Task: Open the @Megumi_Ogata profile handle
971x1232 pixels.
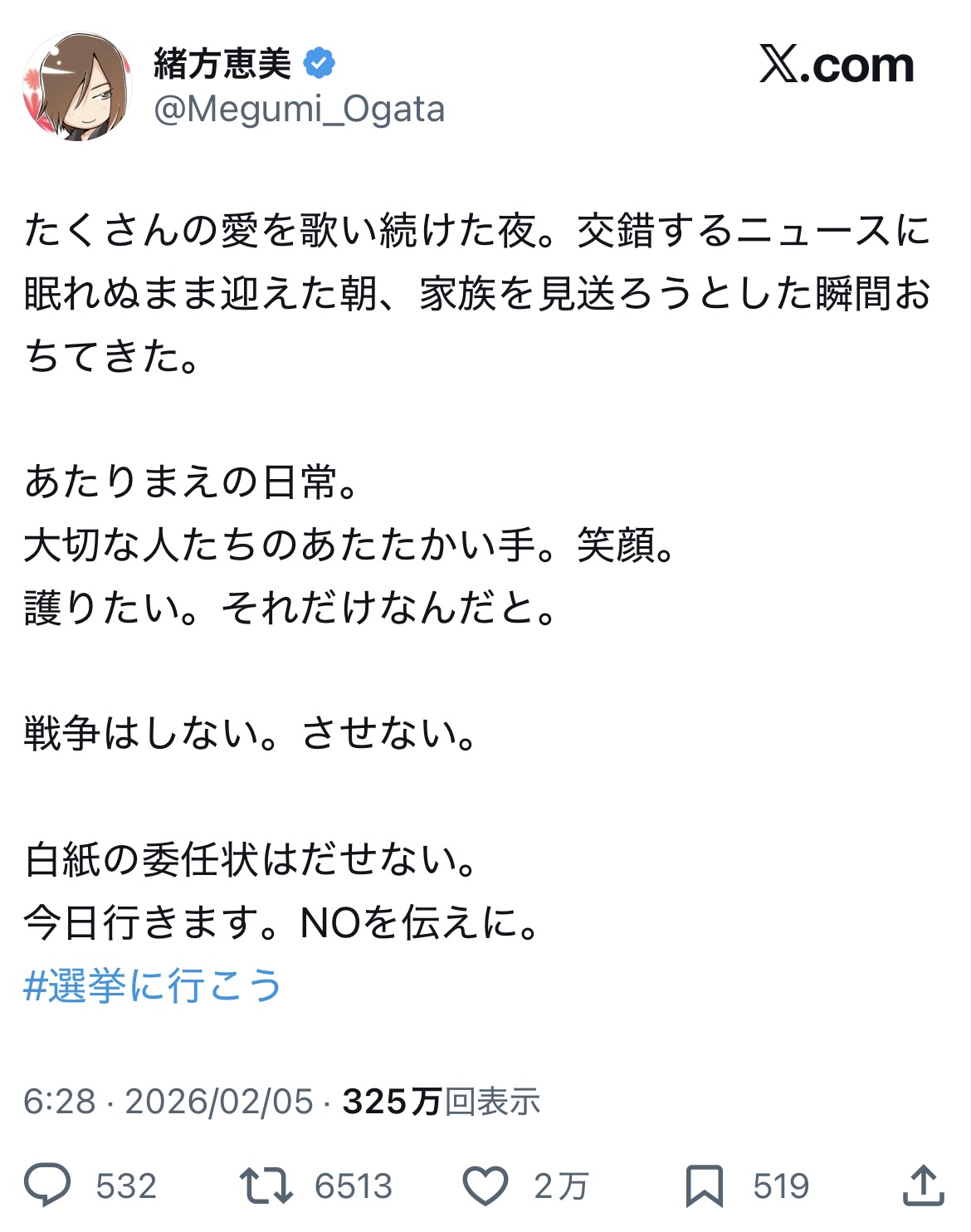Action: pos(300,110)
